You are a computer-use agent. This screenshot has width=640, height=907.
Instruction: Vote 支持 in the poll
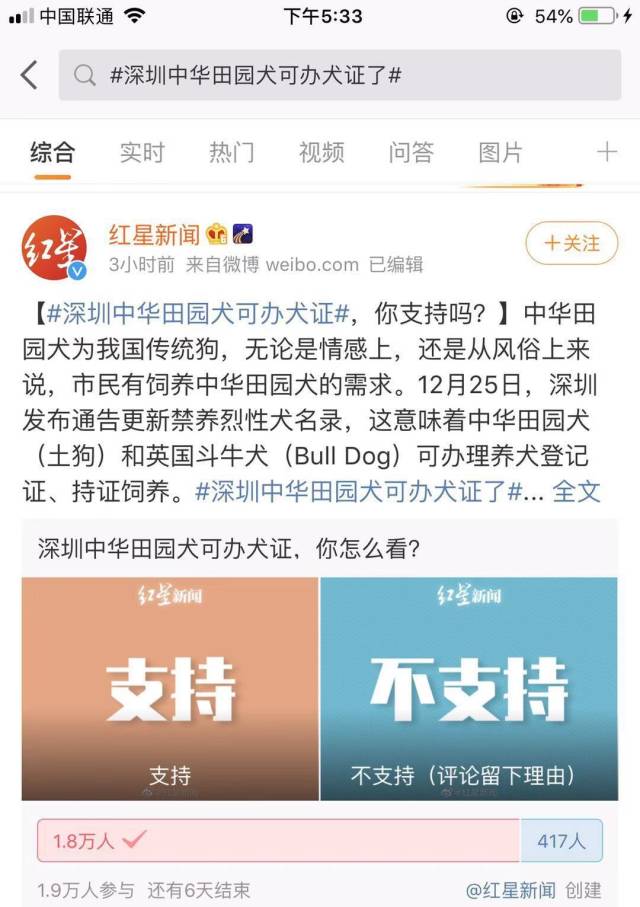click(170, 688)
